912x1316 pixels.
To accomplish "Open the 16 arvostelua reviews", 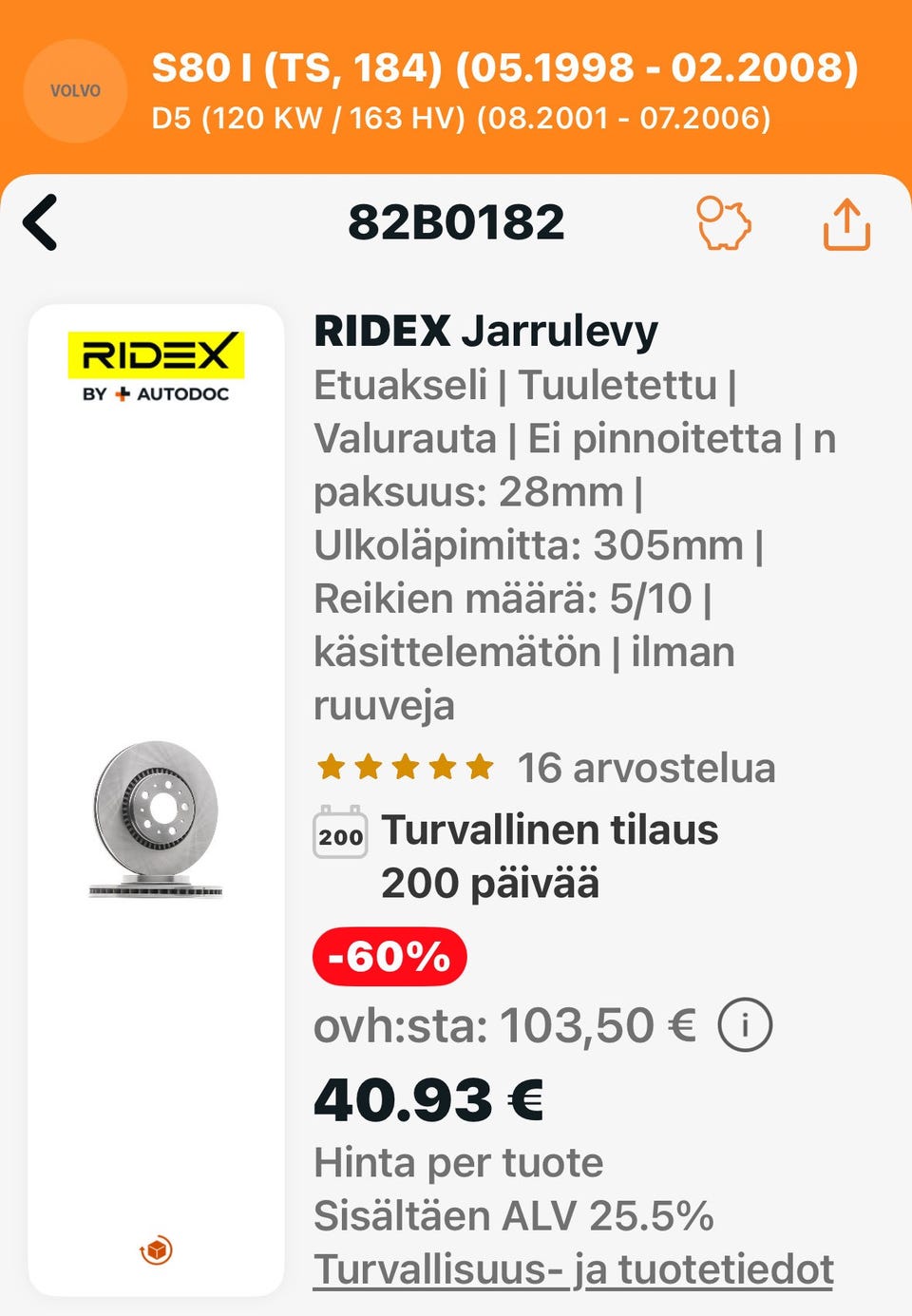I will click(x=646, y=768).
